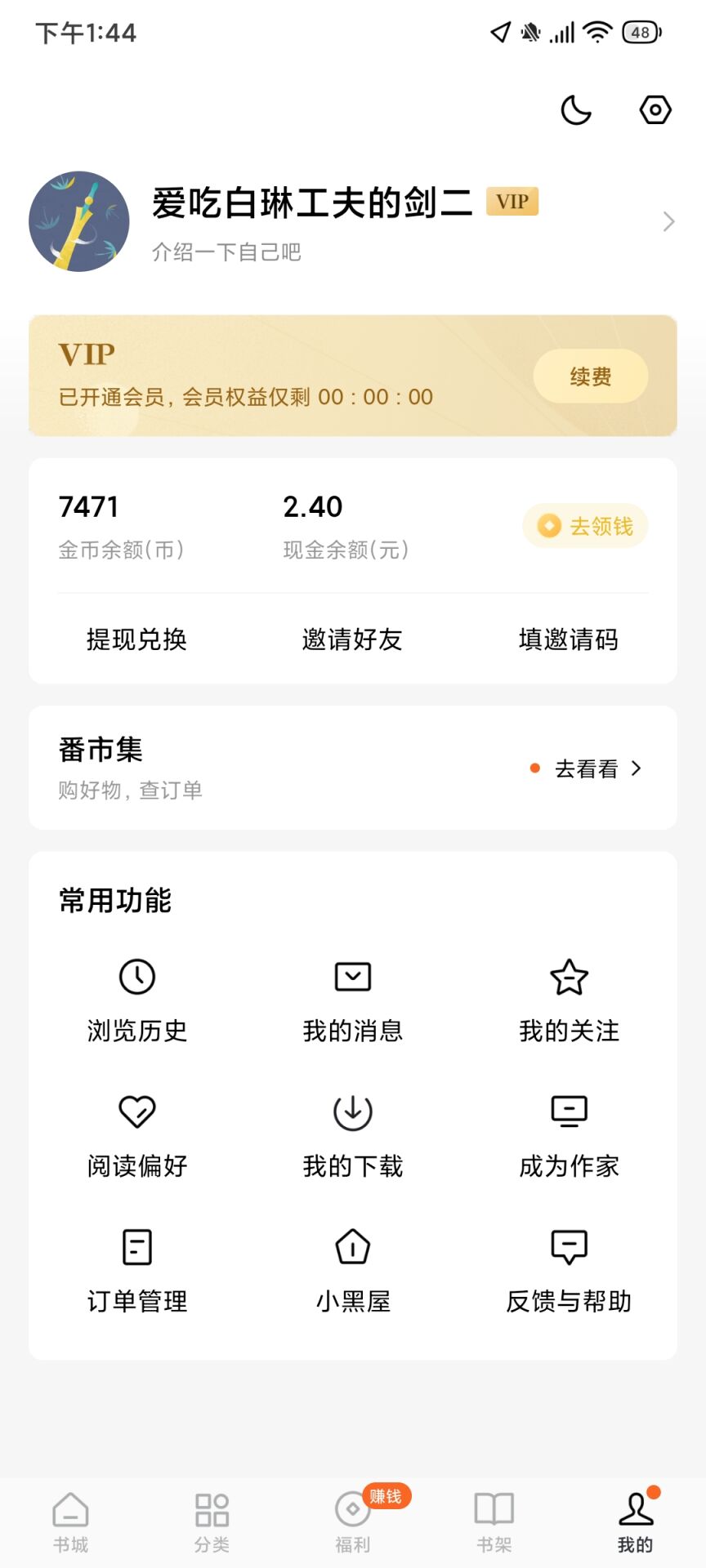The width and height of the screenshot is (706, 1568).
Task: Toggle night mode with the moon icon
Action: (576, 110)
